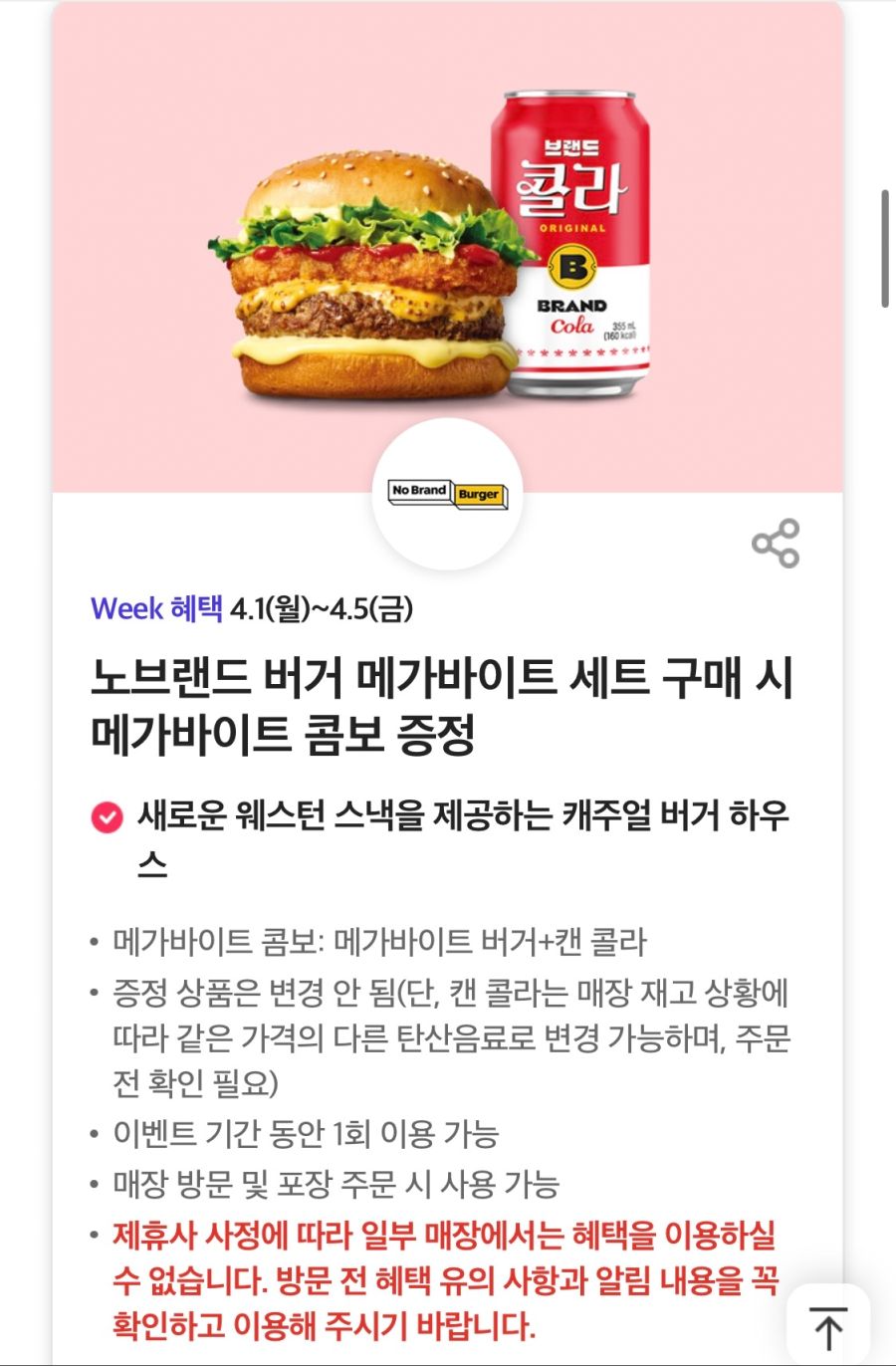Click the yellow Burger badge in the logo
Viewport: 896px width, 1366px height.
[x=478, y=492]
